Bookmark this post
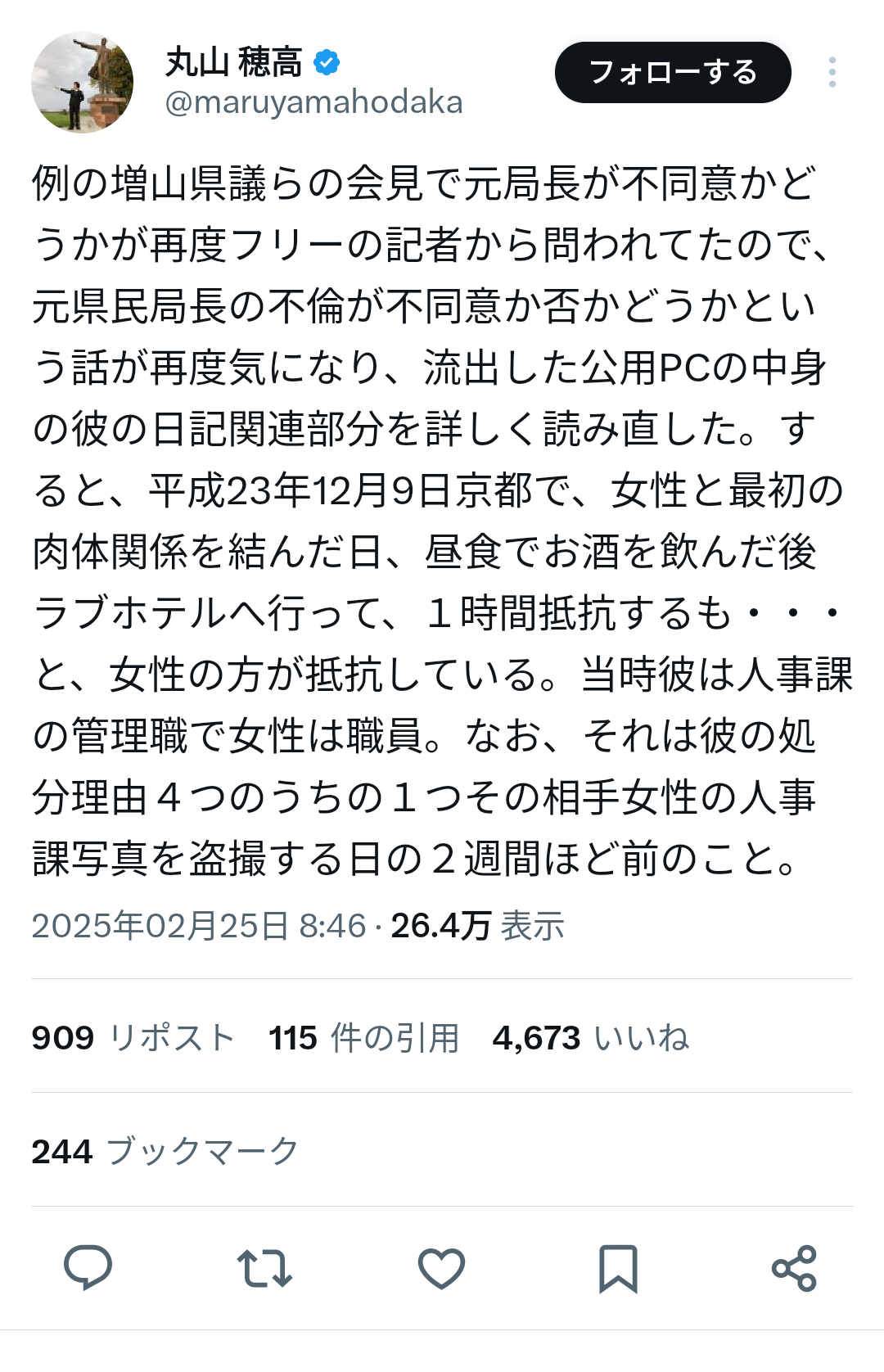This screenshot has width=884, height=1372. pyautogui.click(x=618, y=1268)
